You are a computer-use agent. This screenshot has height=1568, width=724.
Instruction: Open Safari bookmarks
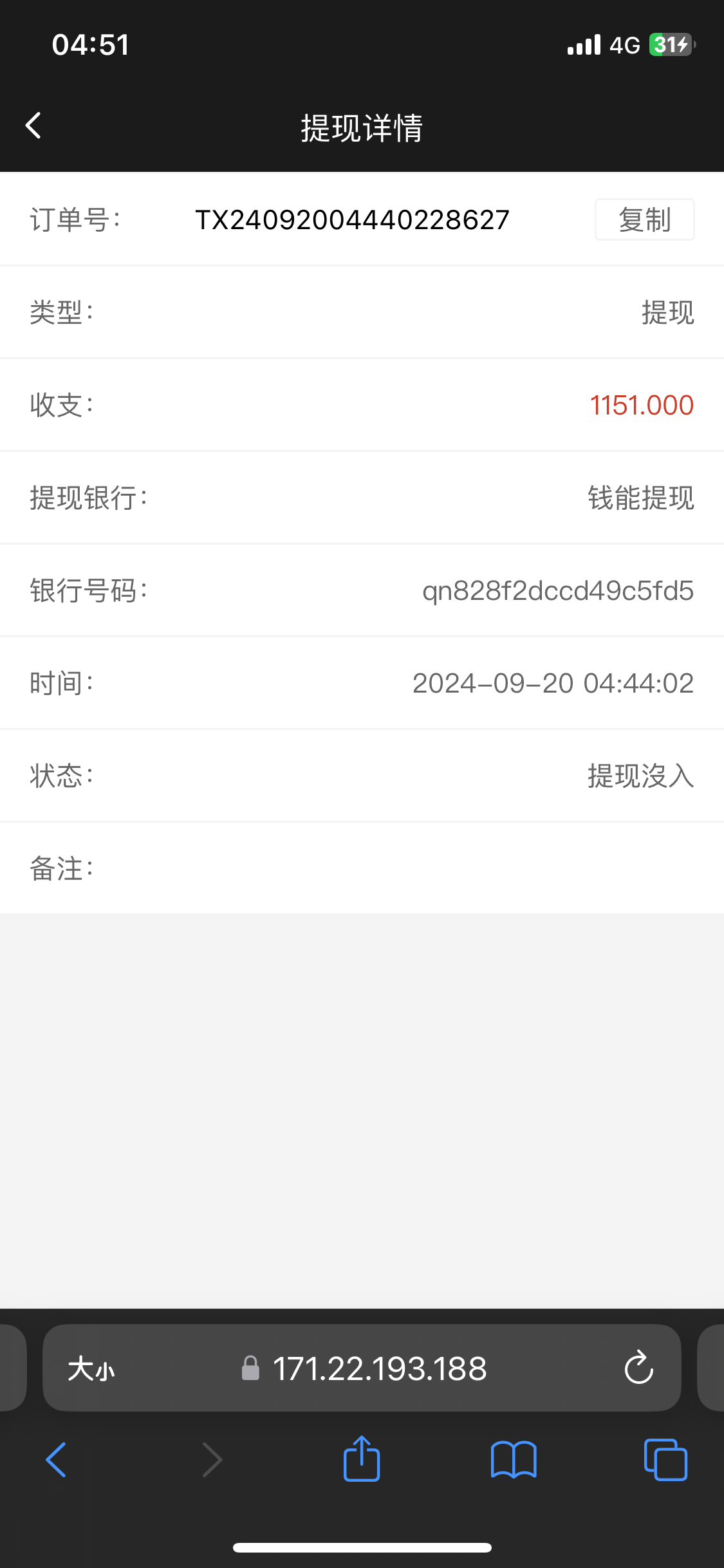(513, 1459)
